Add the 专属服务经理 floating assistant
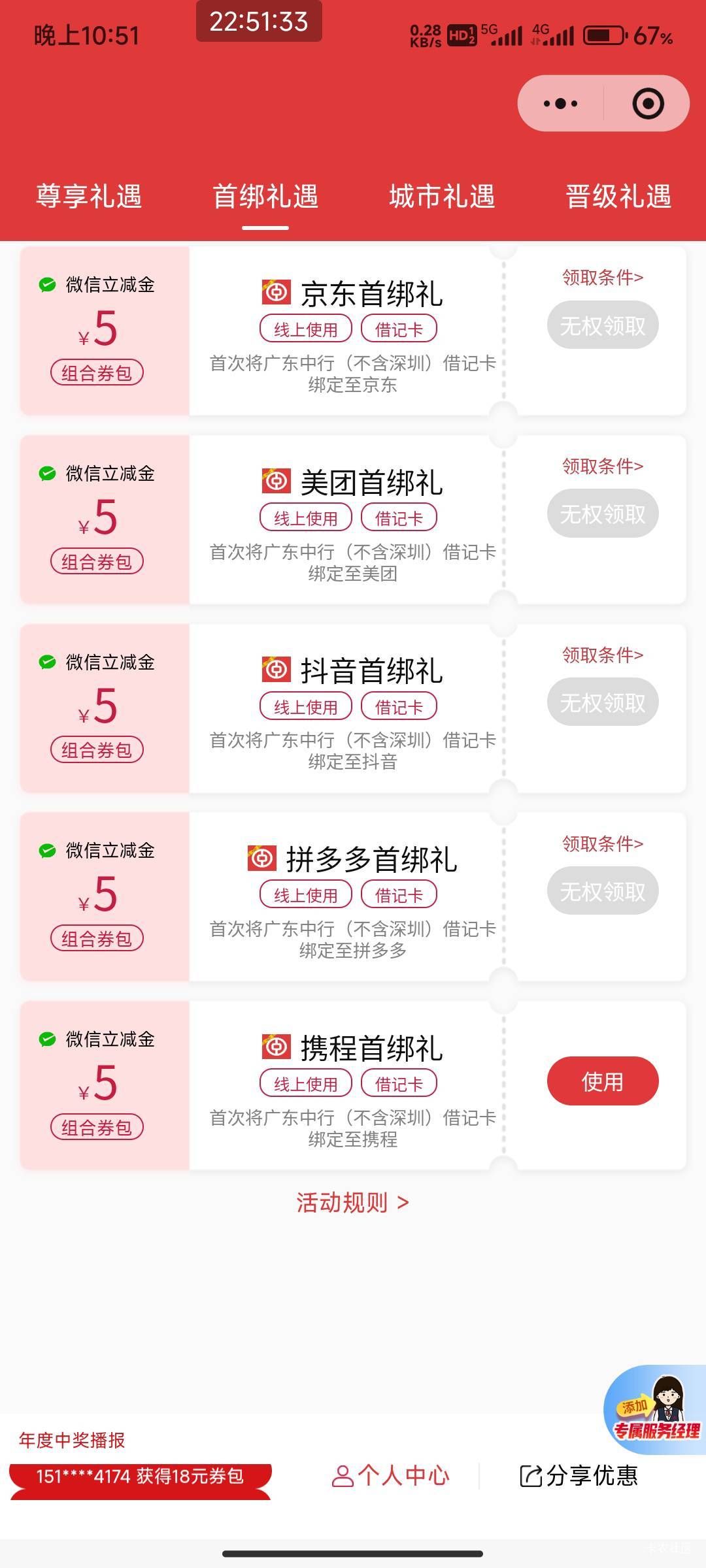706x1568 pixels. click(656, 1409)
